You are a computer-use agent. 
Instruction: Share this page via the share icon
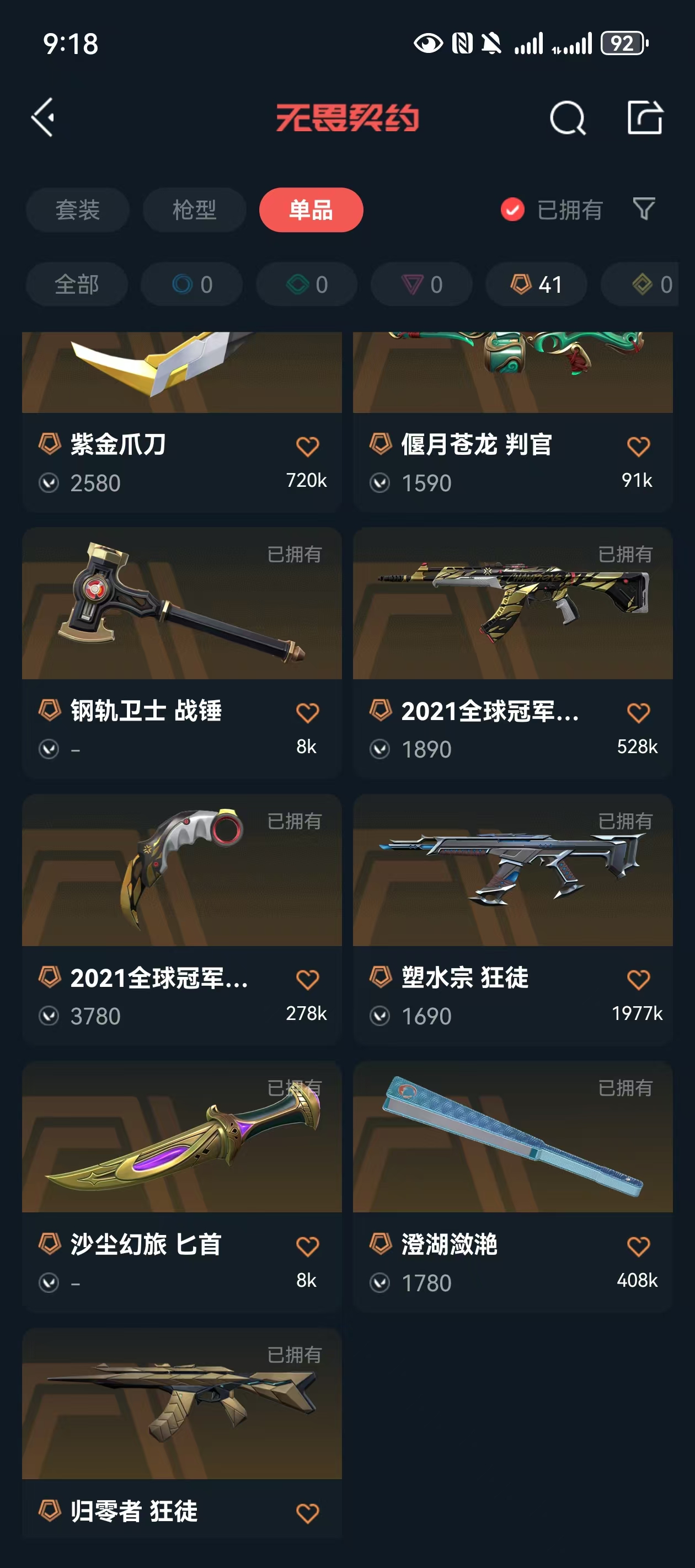click(644, 117)
